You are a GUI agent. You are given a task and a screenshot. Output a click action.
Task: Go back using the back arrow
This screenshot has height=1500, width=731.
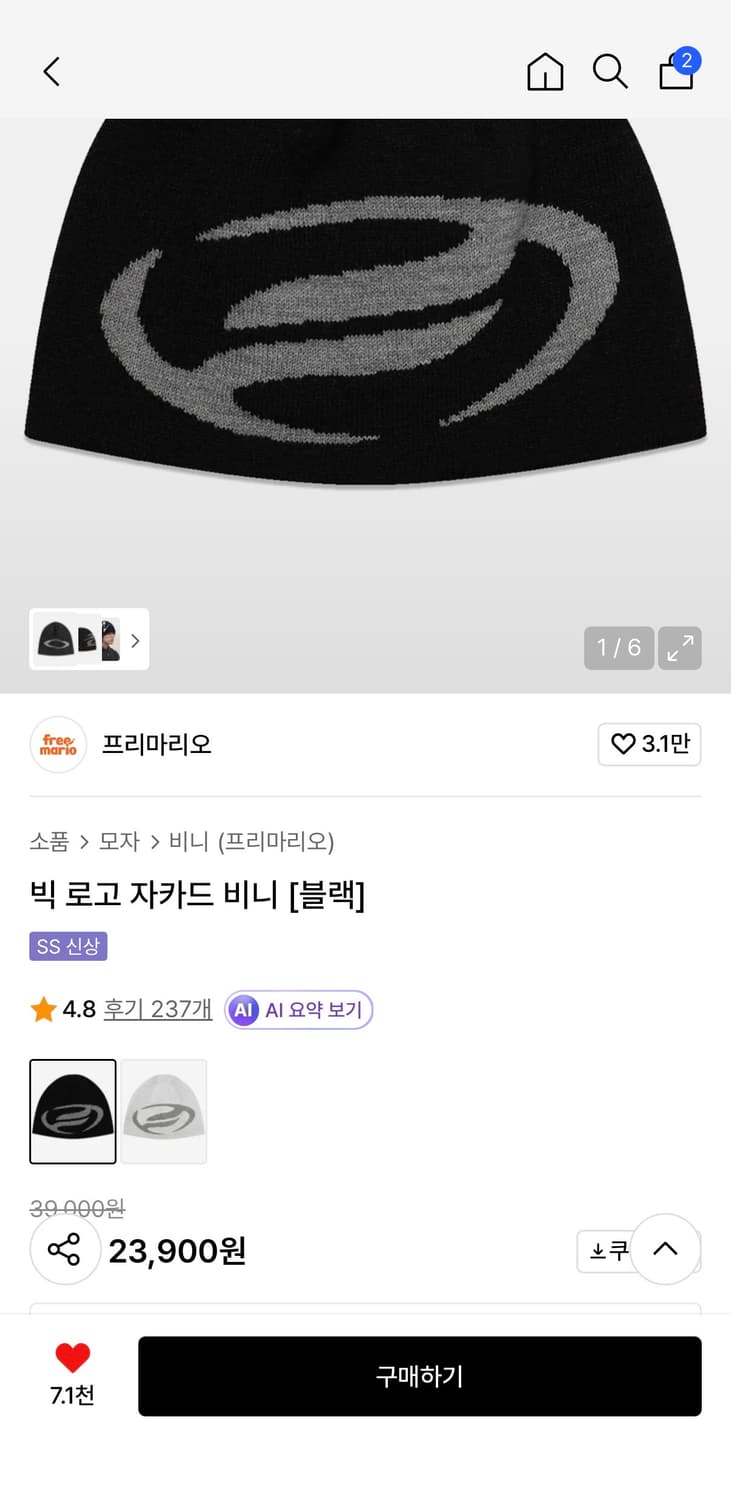click(x=51, y=71)
